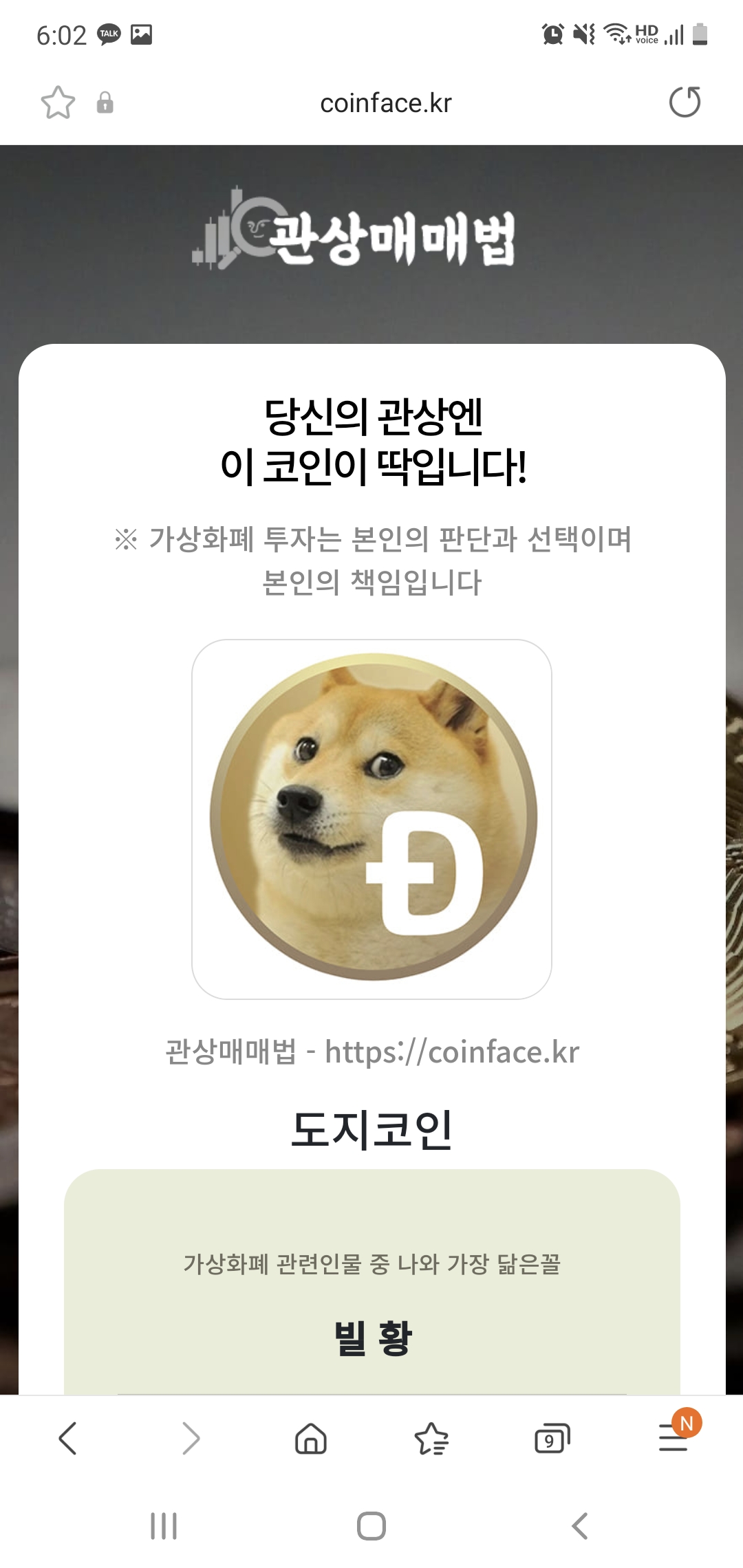The width and height of the screenshot is (743, 1568).
Task: Tap the 관상매매법 site logo
Action: (x=354, y=228)
